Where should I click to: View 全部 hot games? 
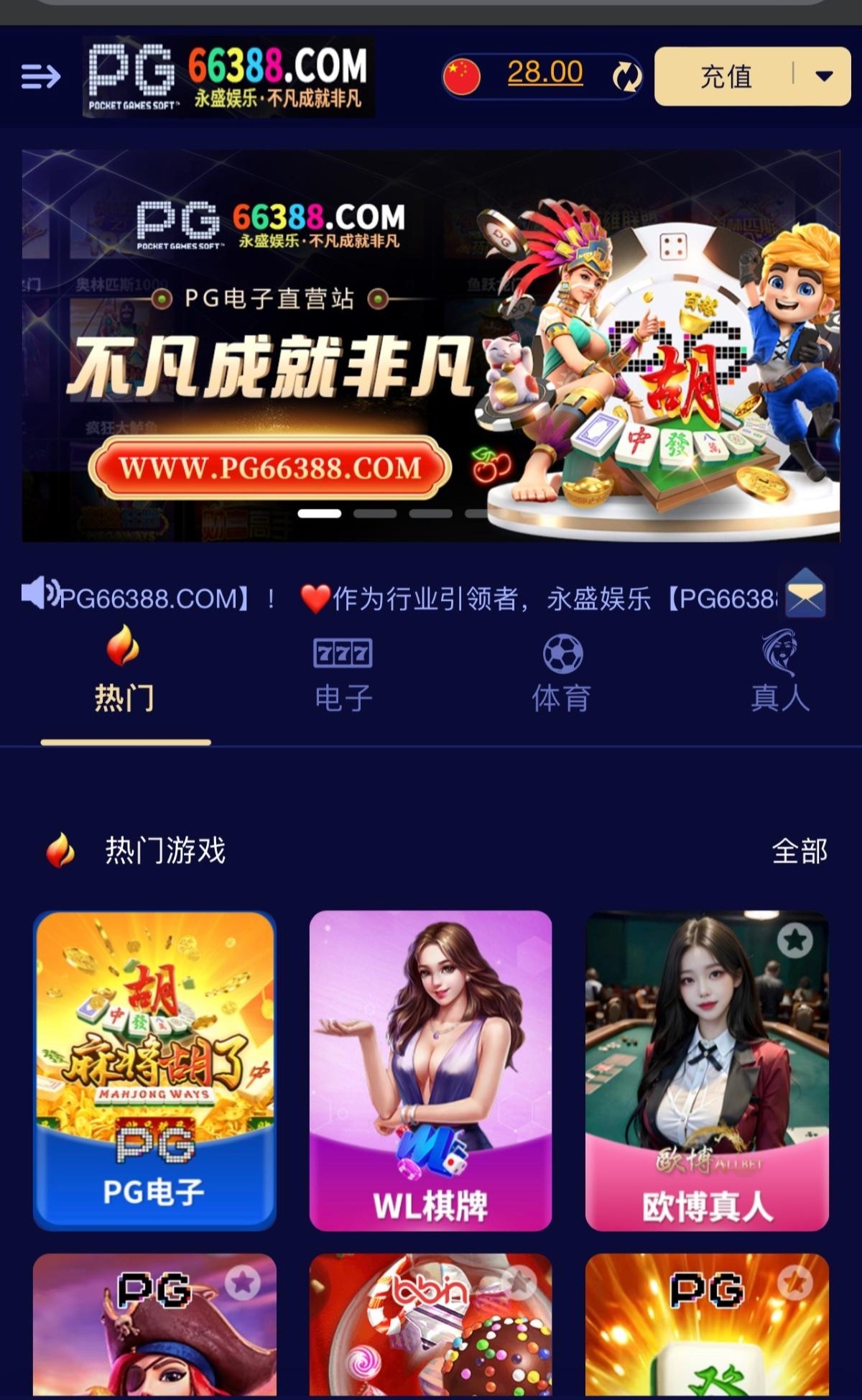(x=799, y=852)
